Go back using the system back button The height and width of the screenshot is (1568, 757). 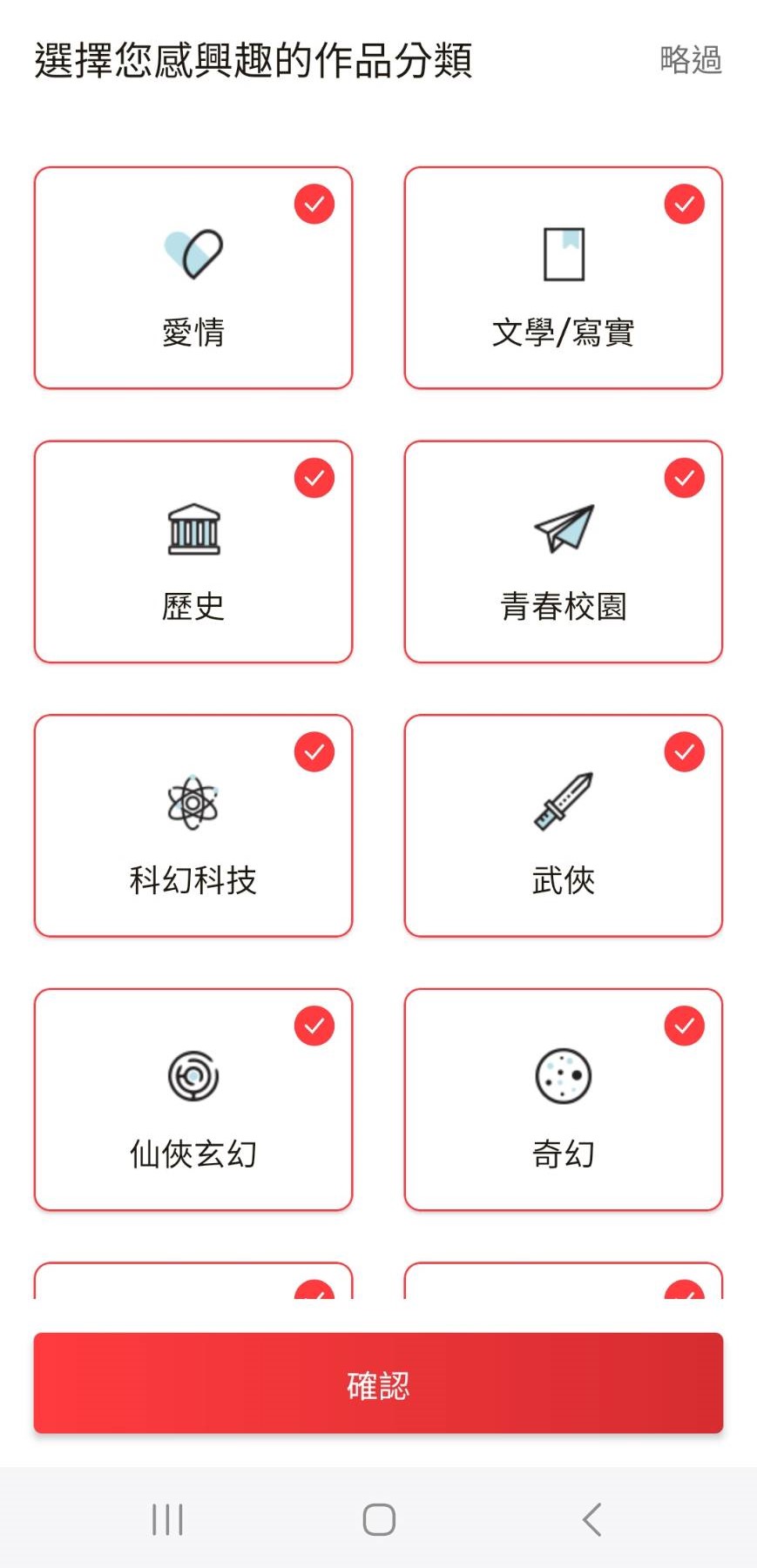[x=591, y=1520]
